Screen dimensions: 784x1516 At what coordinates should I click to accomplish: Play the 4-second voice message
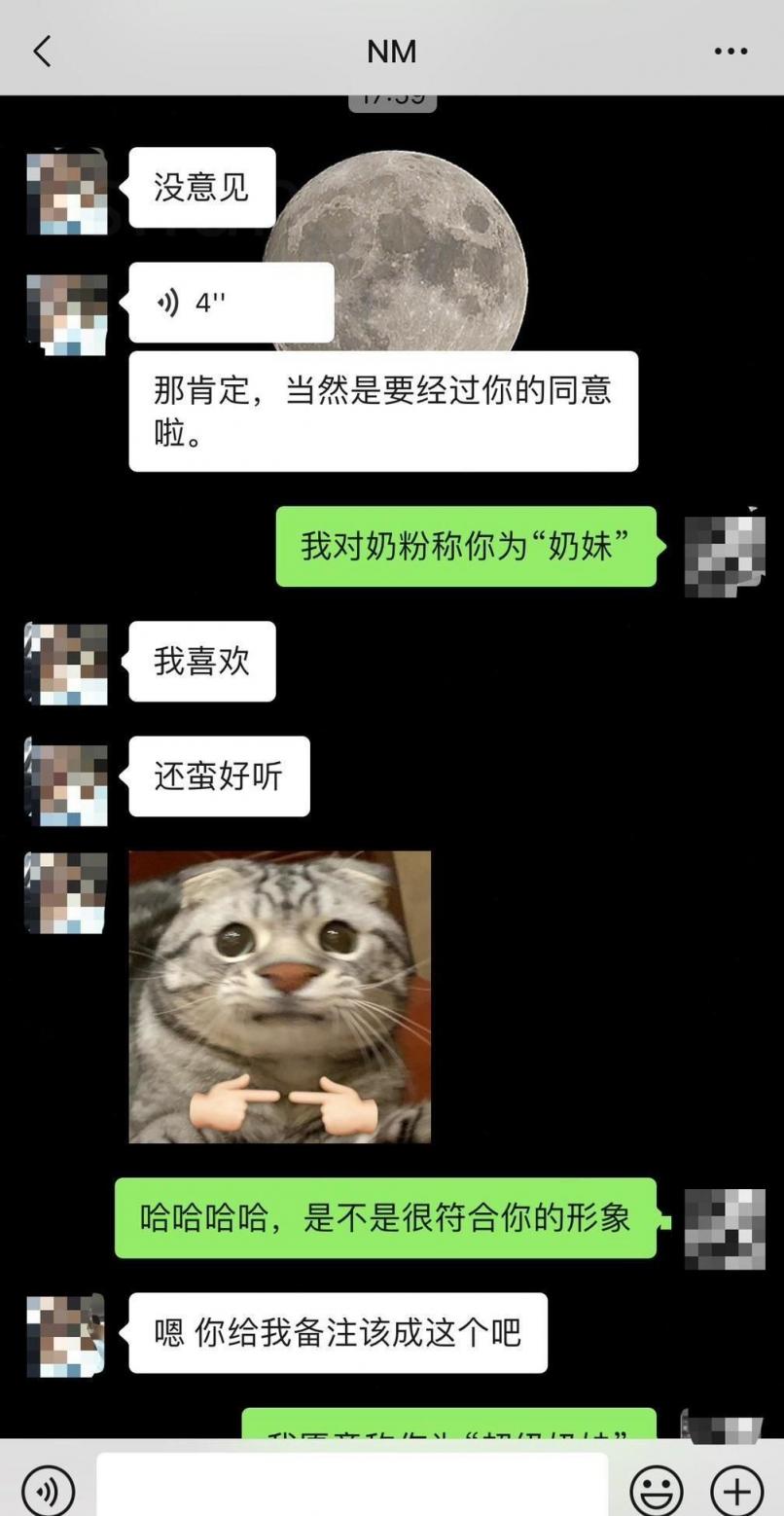pos(231,303)
